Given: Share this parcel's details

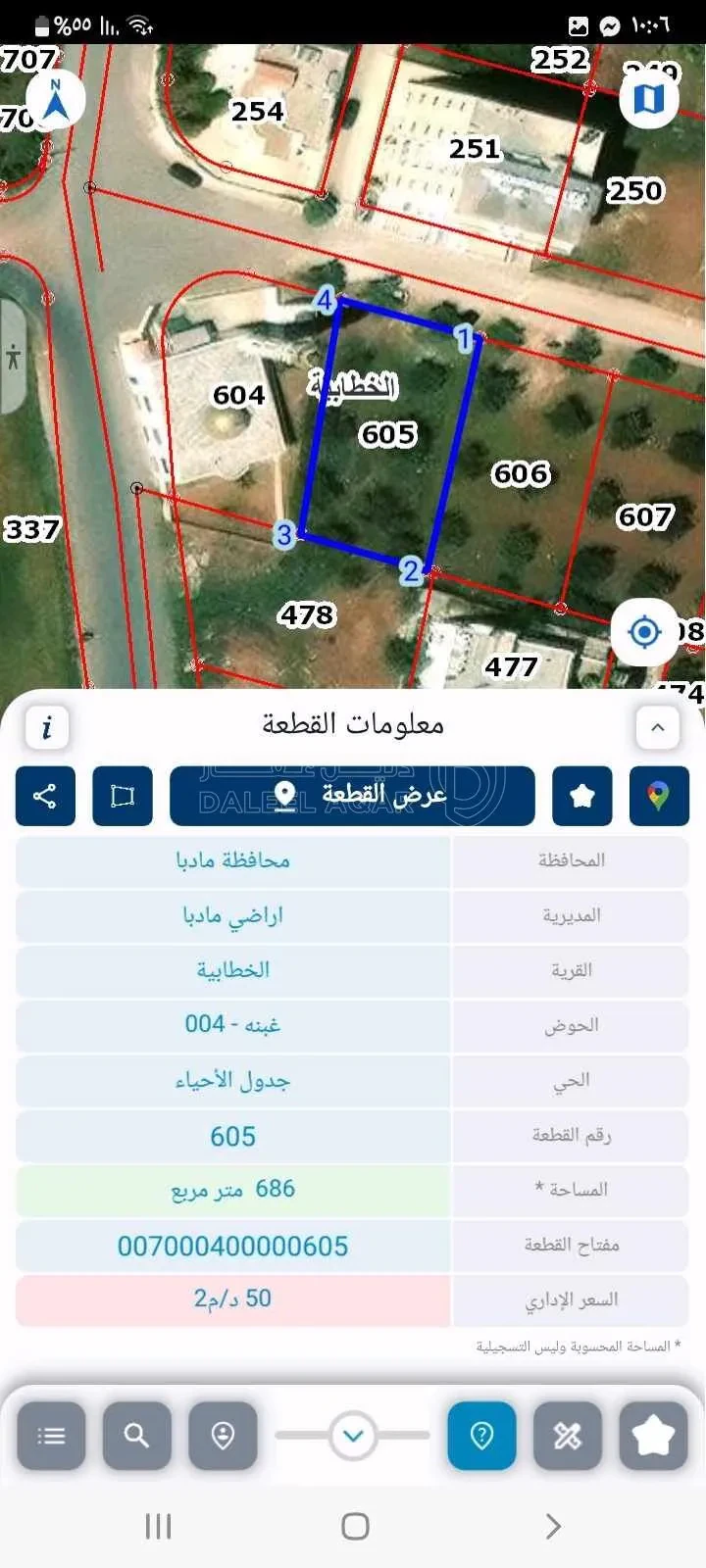Looking at the screenshot, I should pyautogui.click(x=45, y=796).
